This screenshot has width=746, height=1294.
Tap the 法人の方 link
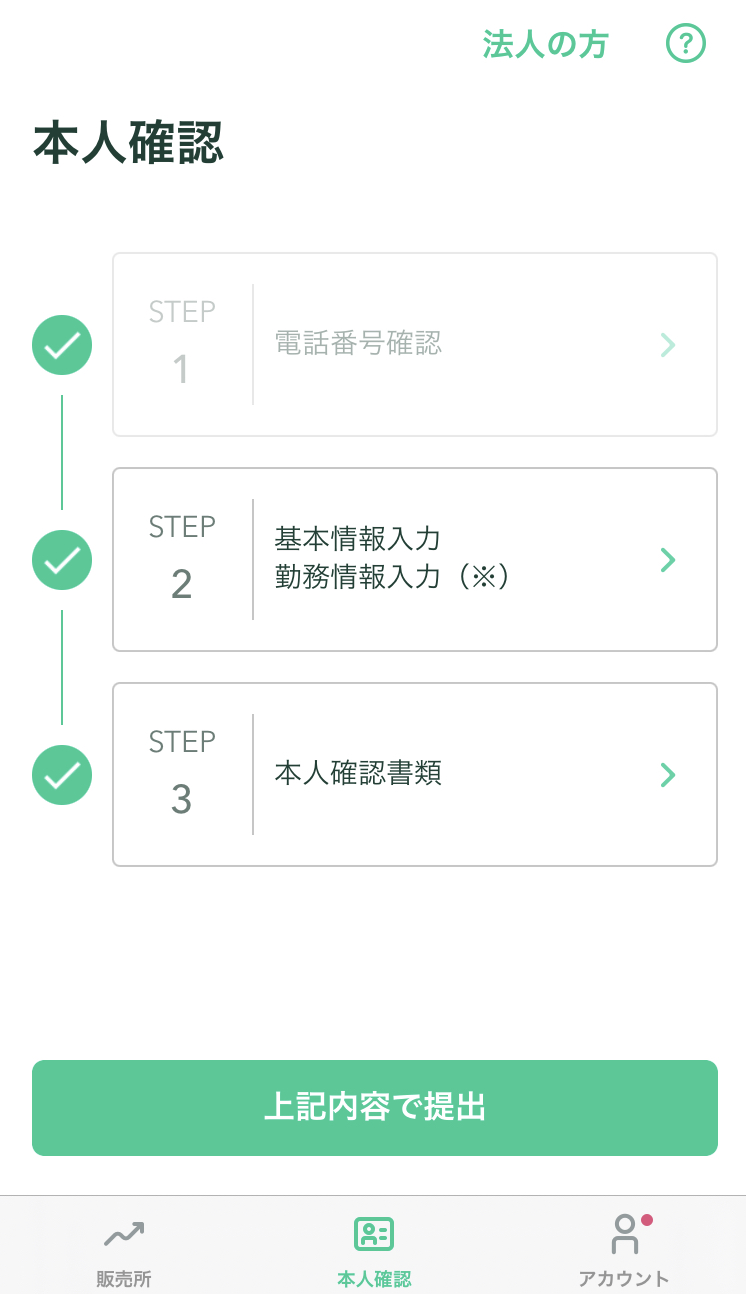[x=546, y=44]
